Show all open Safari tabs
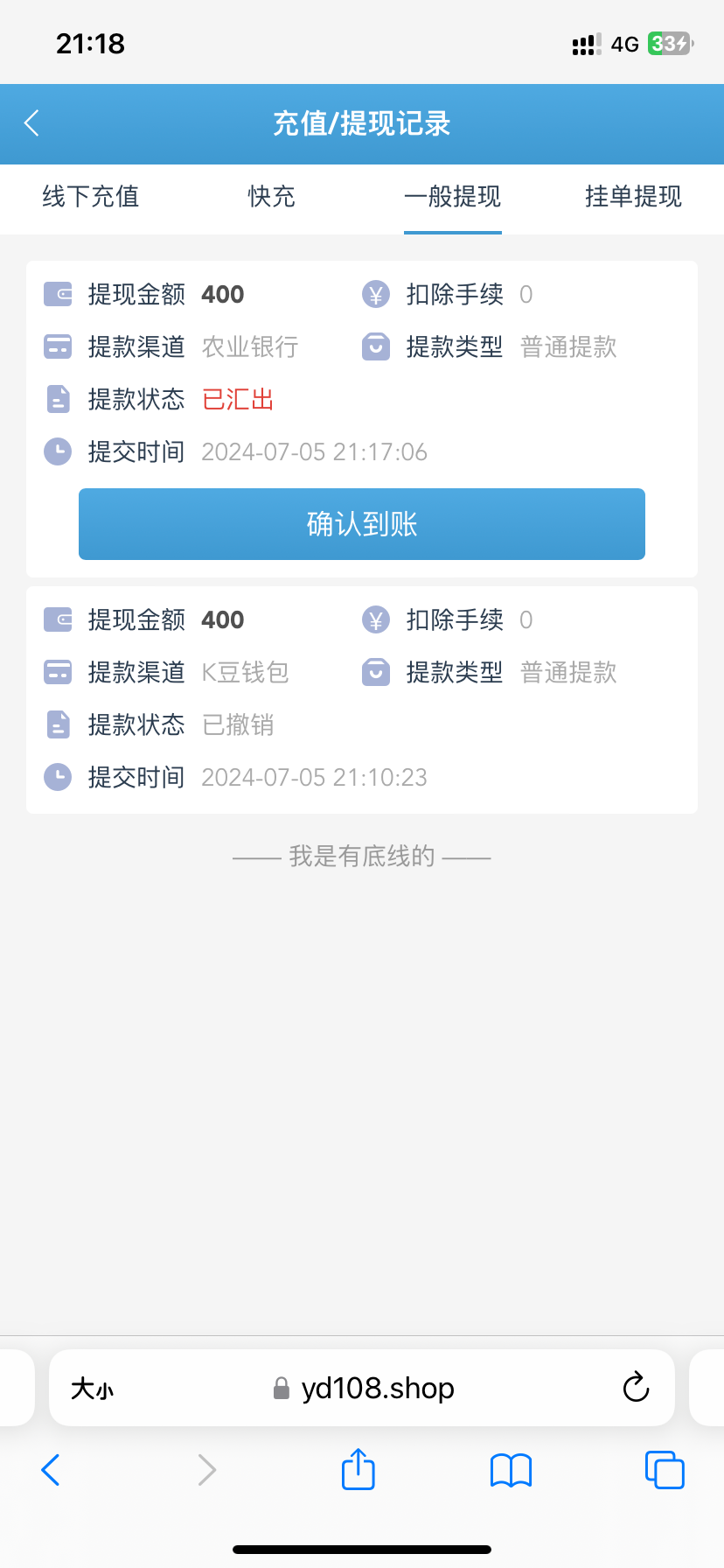Viewport: 724px width, 1568px height. coord(665,1470)
